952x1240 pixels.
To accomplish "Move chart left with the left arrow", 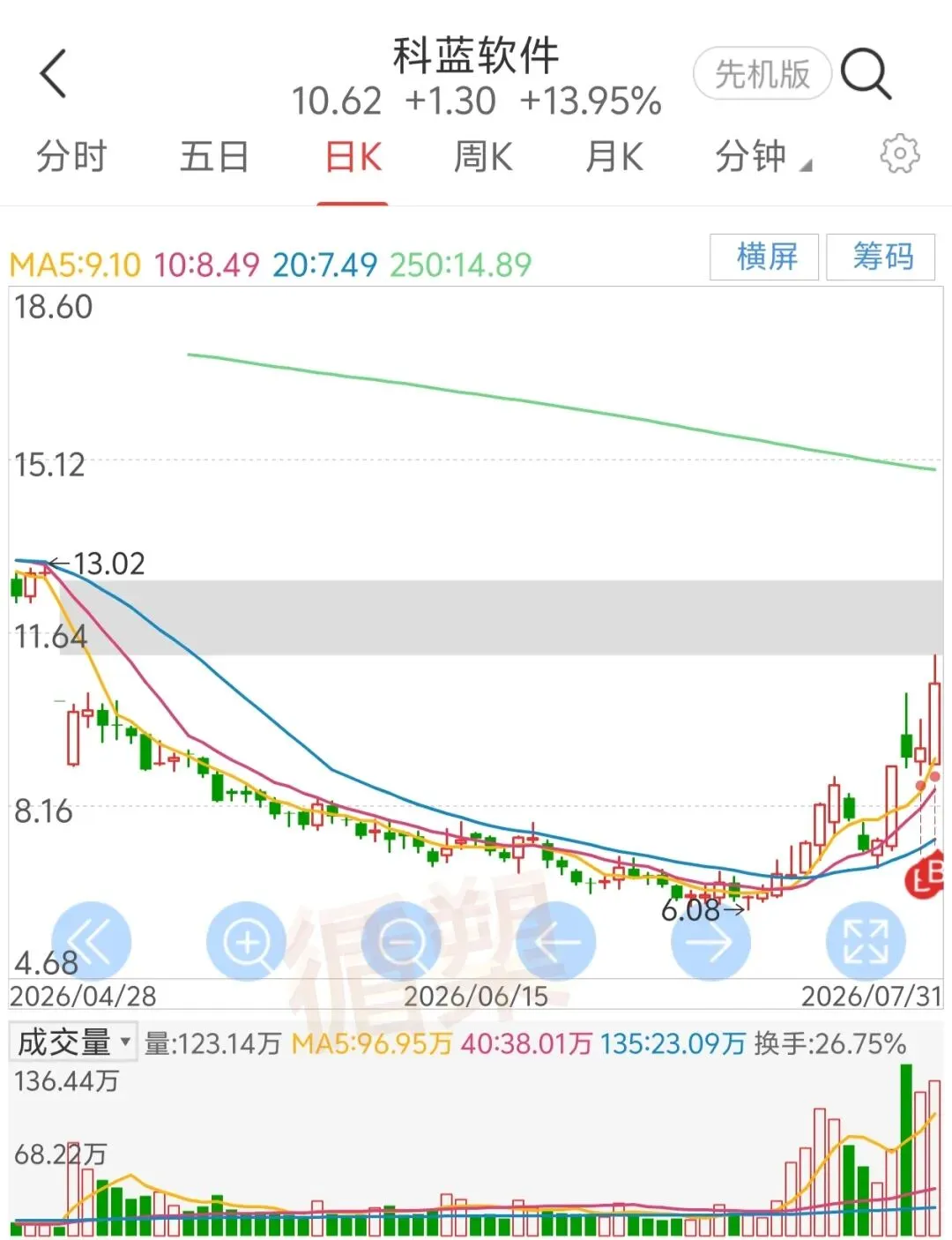I will tap(556, 942).
